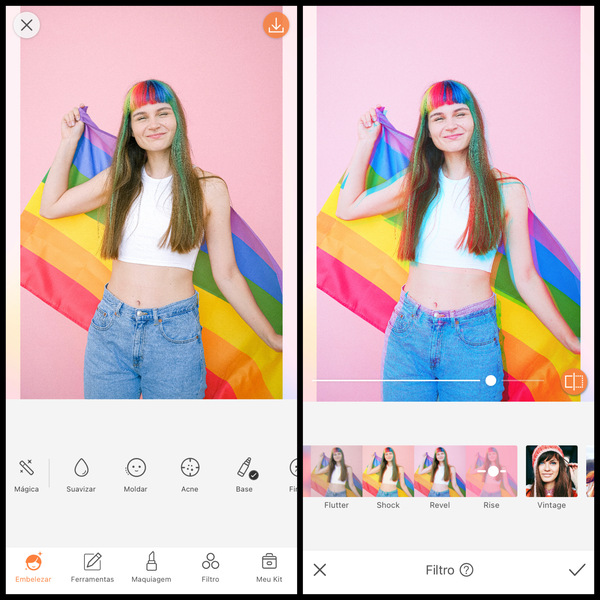Apply the Shock filter
600x600 pixels.
click(388, 472)
